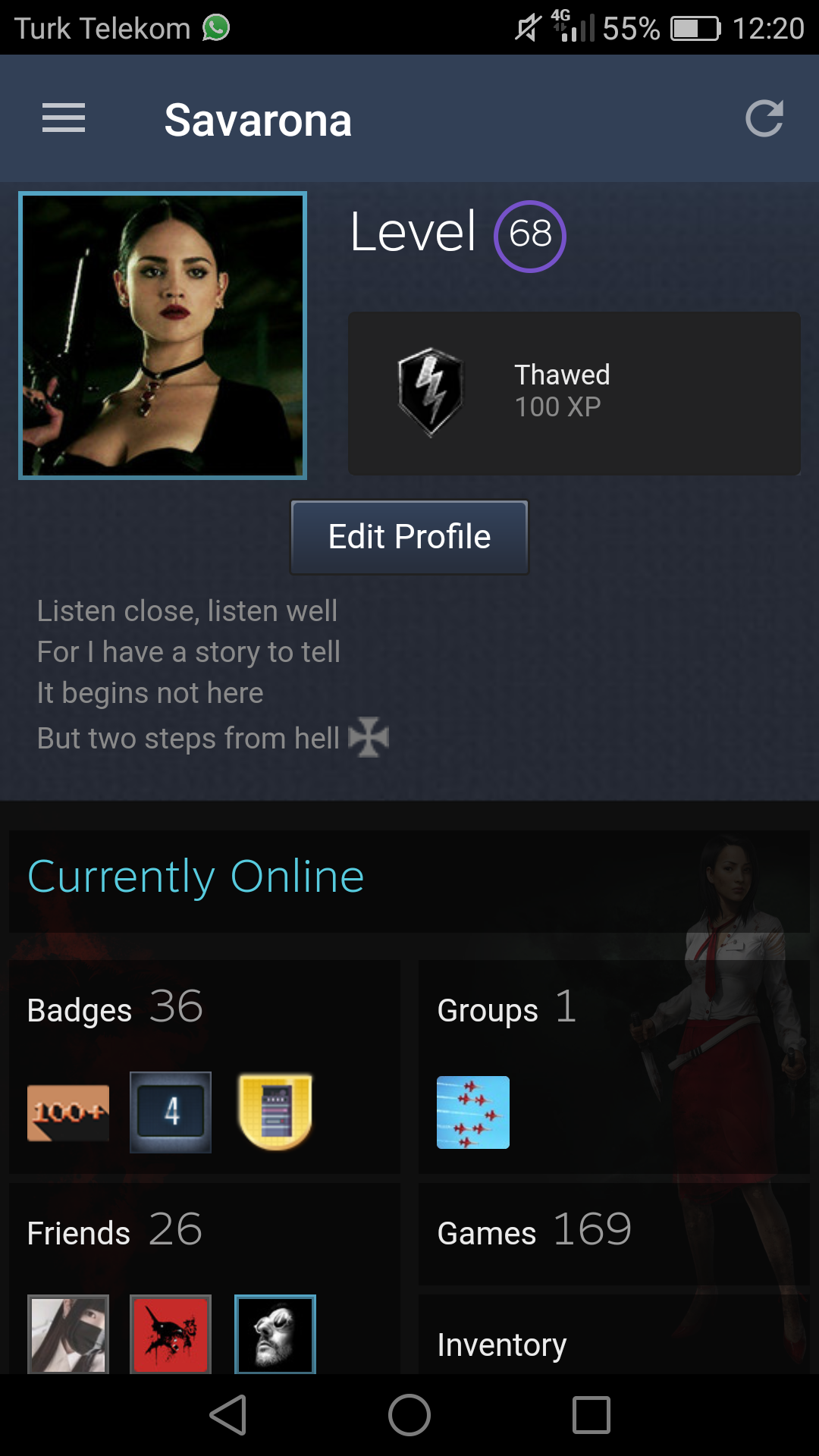
Task: Refresh the profile page
Action: coord(764,118)
